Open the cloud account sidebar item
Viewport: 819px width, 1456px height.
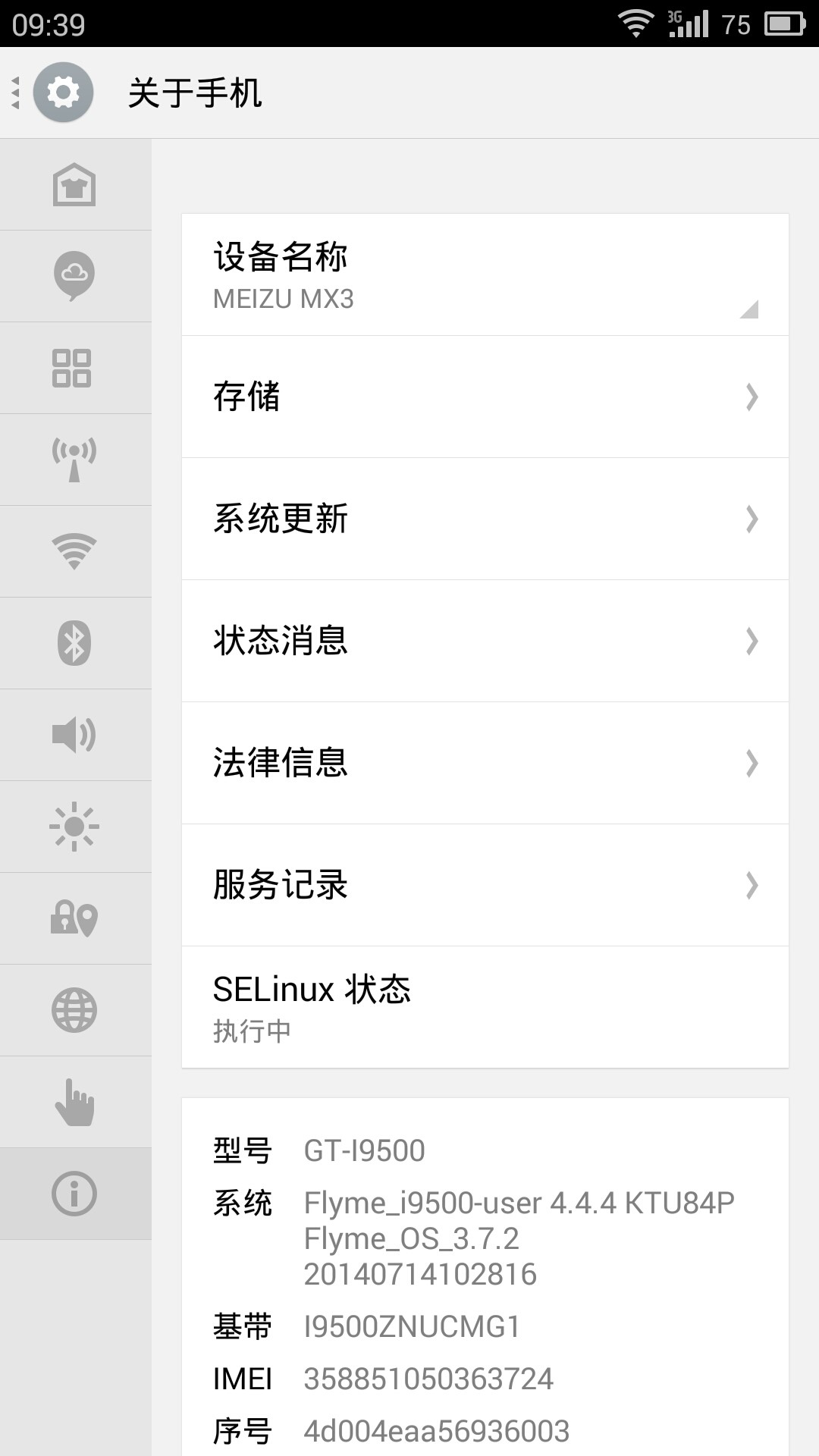[75, 276]
